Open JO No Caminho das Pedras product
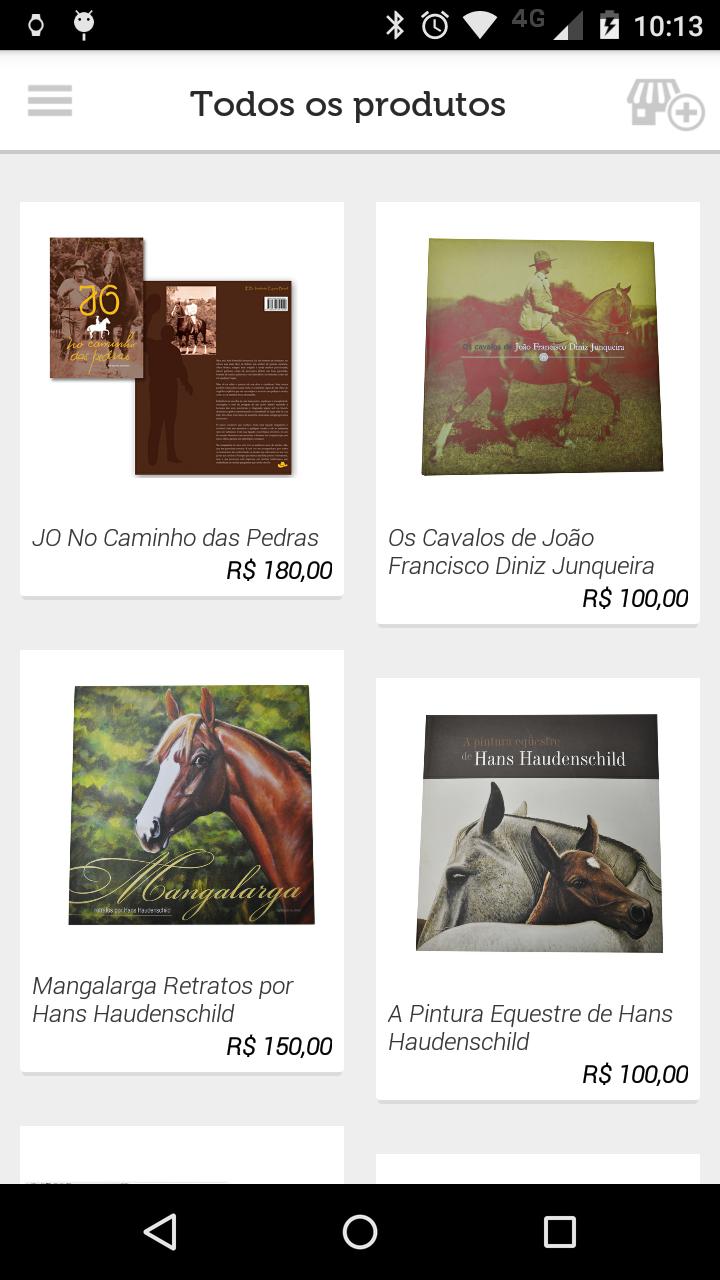 coord(182,399)
